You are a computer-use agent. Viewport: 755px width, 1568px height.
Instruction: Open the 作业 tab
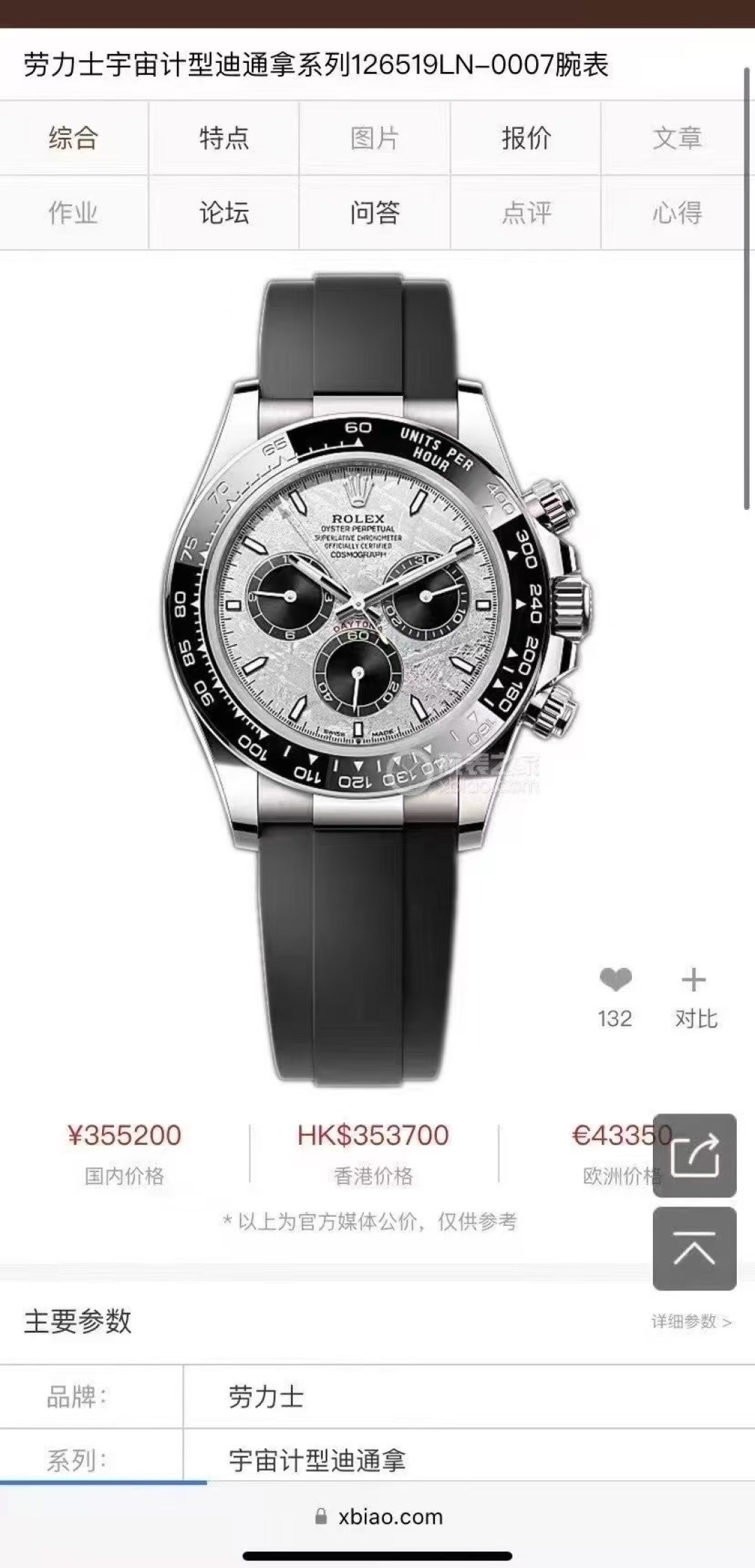click(73, 213)
